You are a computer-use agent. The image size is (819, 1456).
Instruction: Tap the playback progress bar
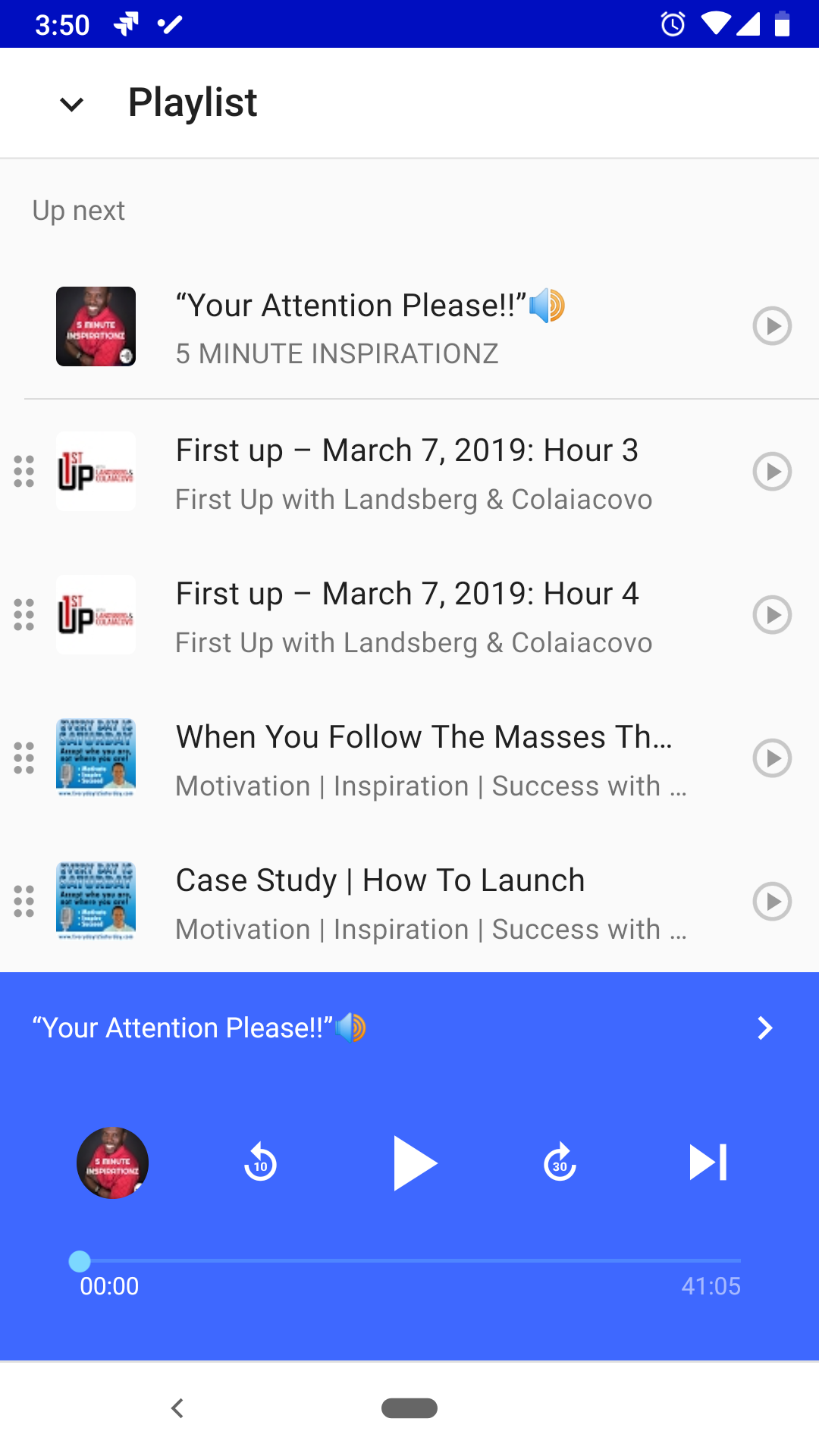[409, 1260]
